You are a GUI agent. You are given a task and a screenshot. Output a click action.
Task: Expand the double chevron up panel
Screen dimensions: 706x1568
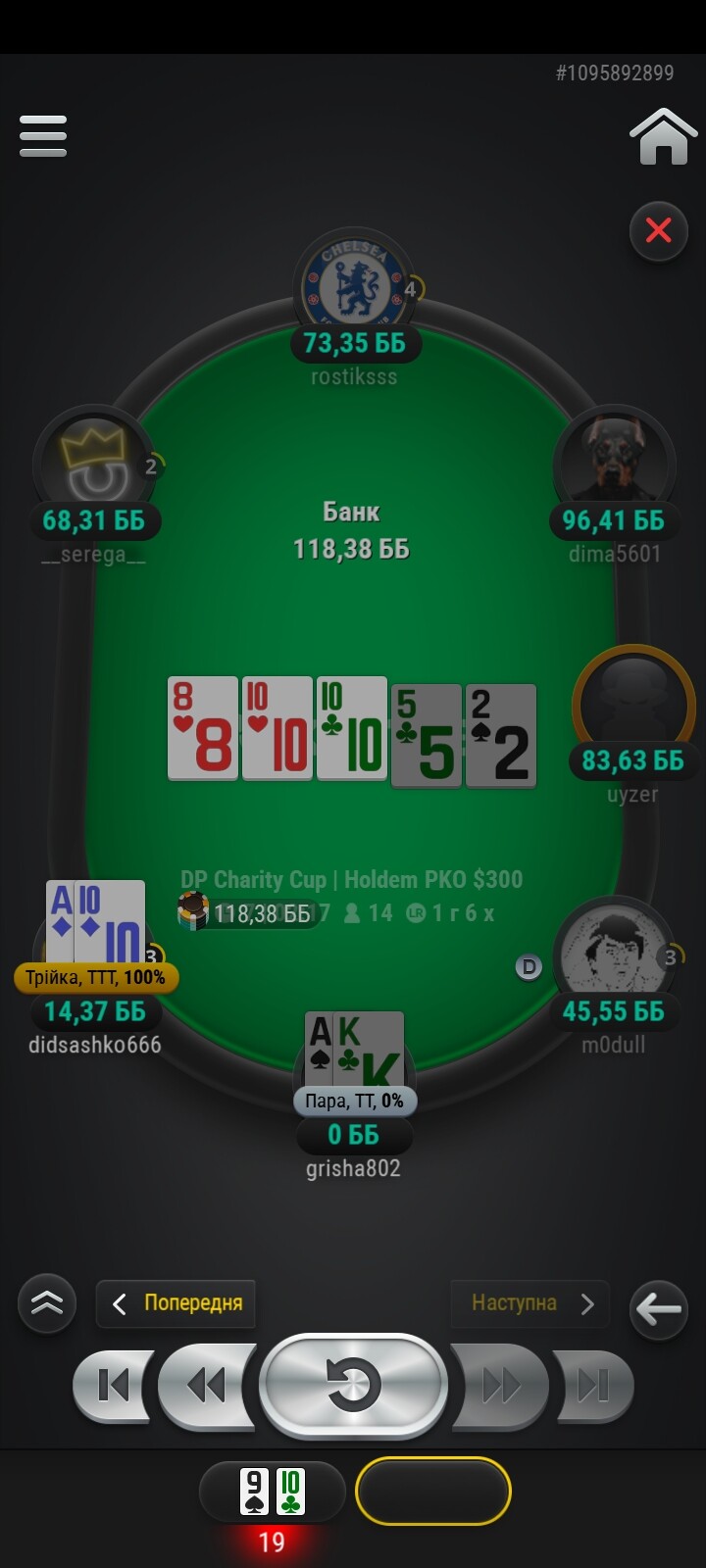click(x=47, y=1303)
